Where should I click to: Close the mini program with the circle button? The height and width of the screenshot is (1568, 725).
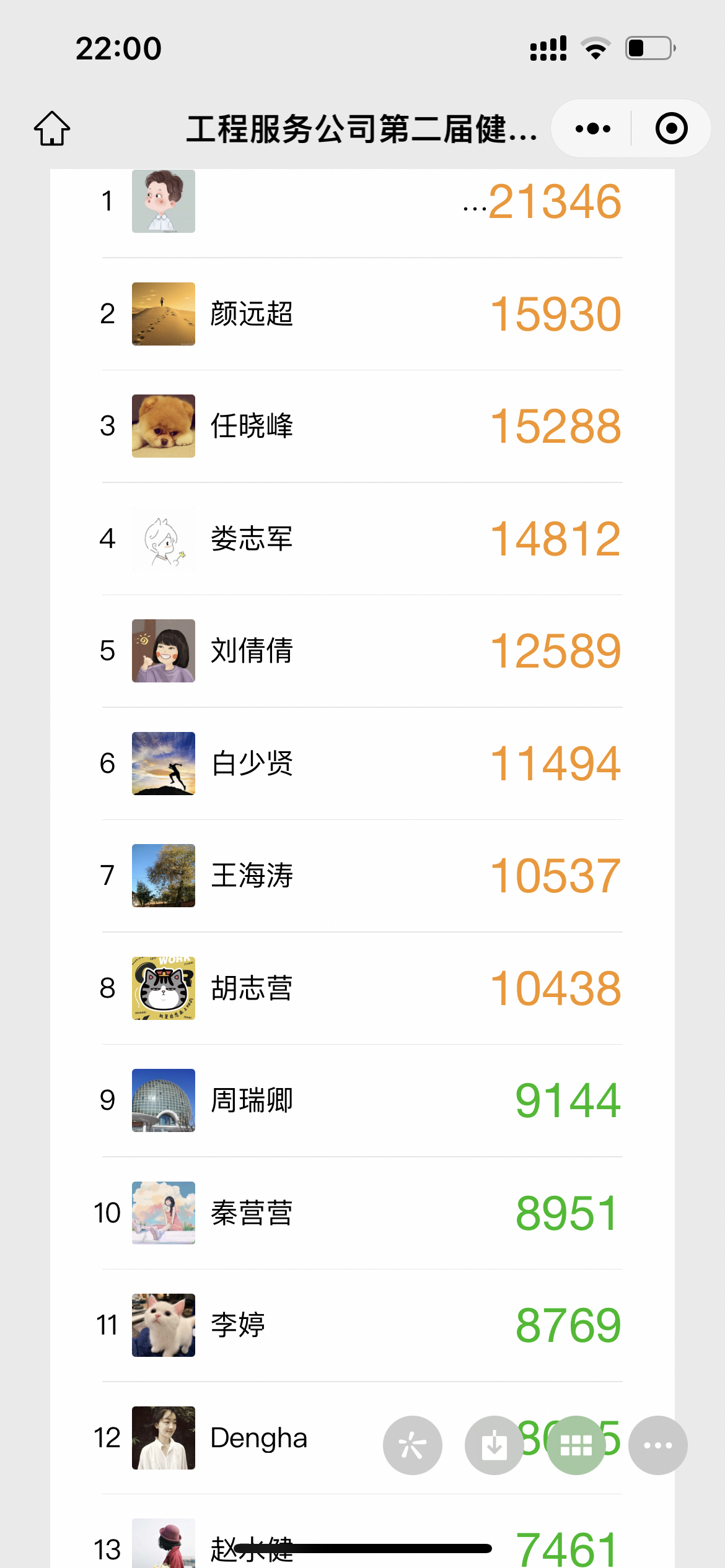[x=671, y=128]
